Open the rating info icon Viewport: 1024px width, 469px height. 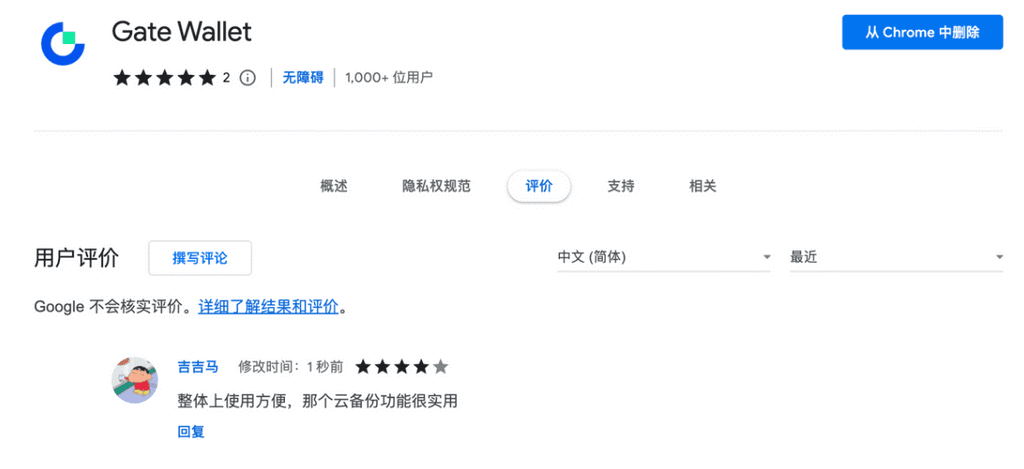pos(248,78)
